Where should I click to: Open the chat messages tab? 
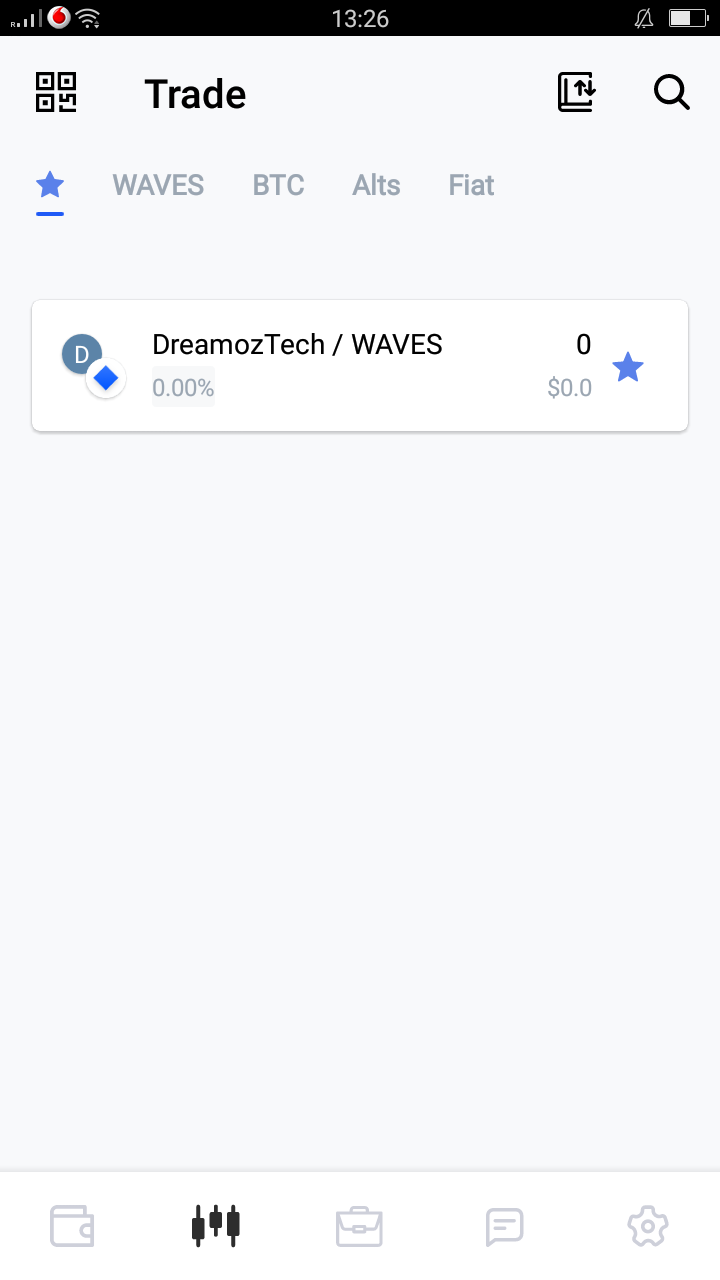pyautogui.click(x=504, y=1226)
